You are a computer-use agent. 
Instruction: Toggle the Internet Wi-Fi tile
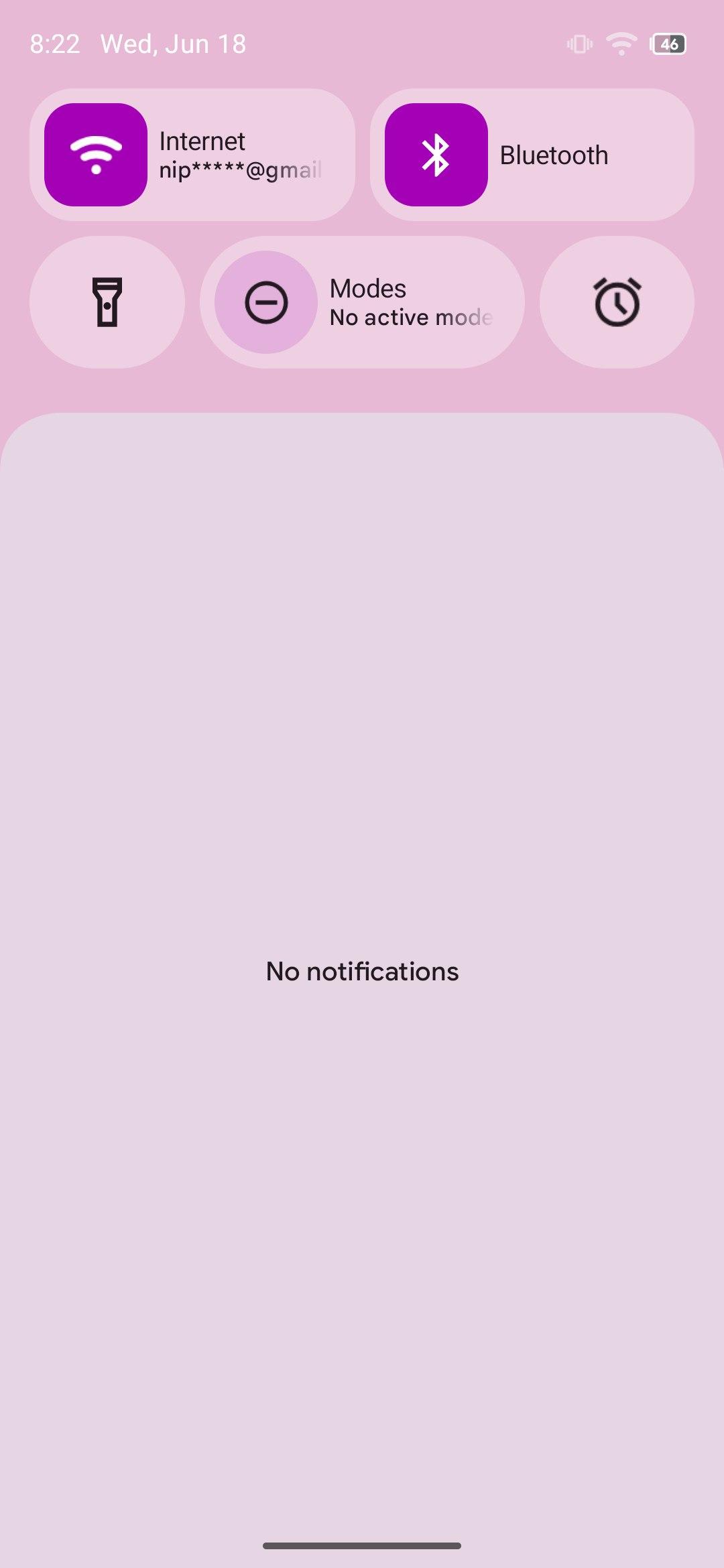click(x=96, y=155)
